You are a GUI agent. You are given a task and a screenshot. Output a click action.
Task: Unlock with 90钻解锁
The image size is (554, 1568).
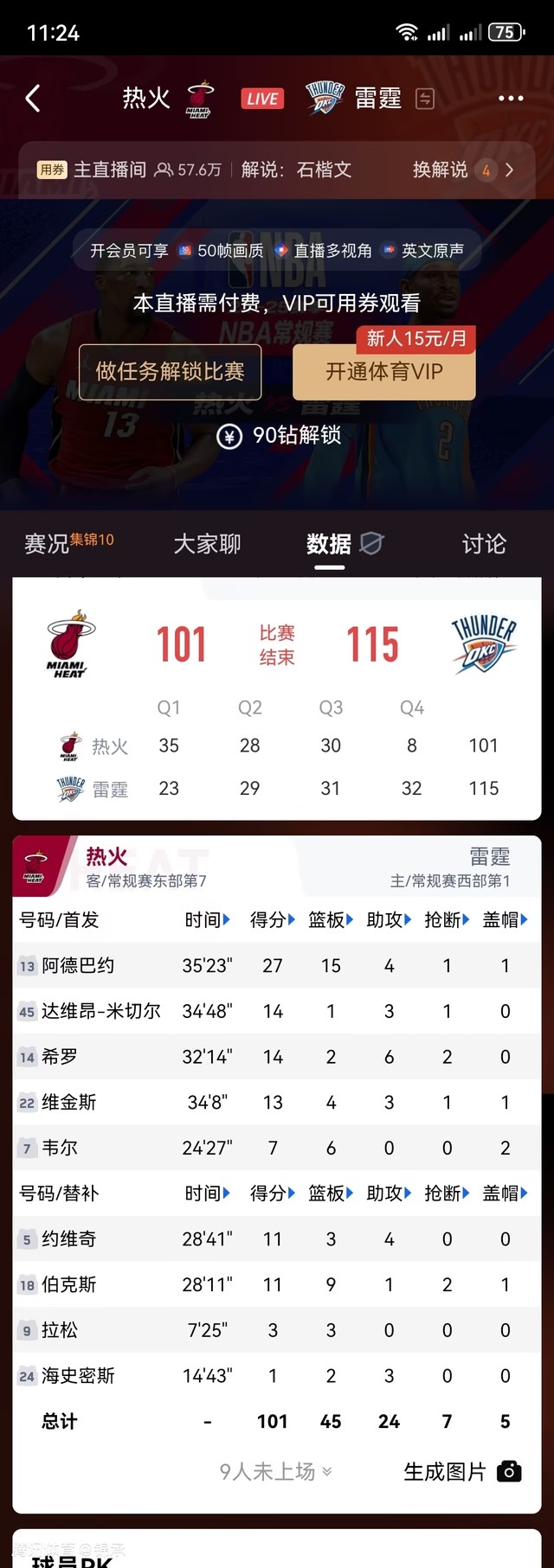[278, 436]
